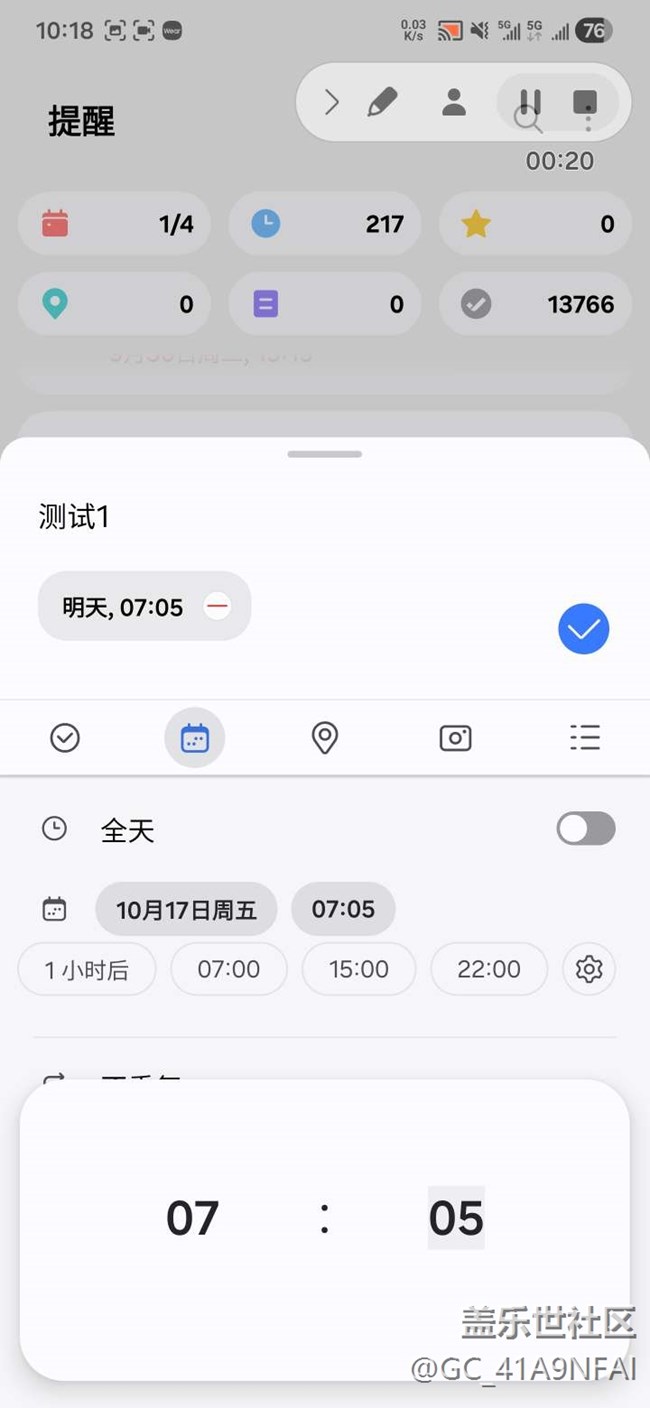
Task: Switch to the checklist tab
Action: coord(585,738)
